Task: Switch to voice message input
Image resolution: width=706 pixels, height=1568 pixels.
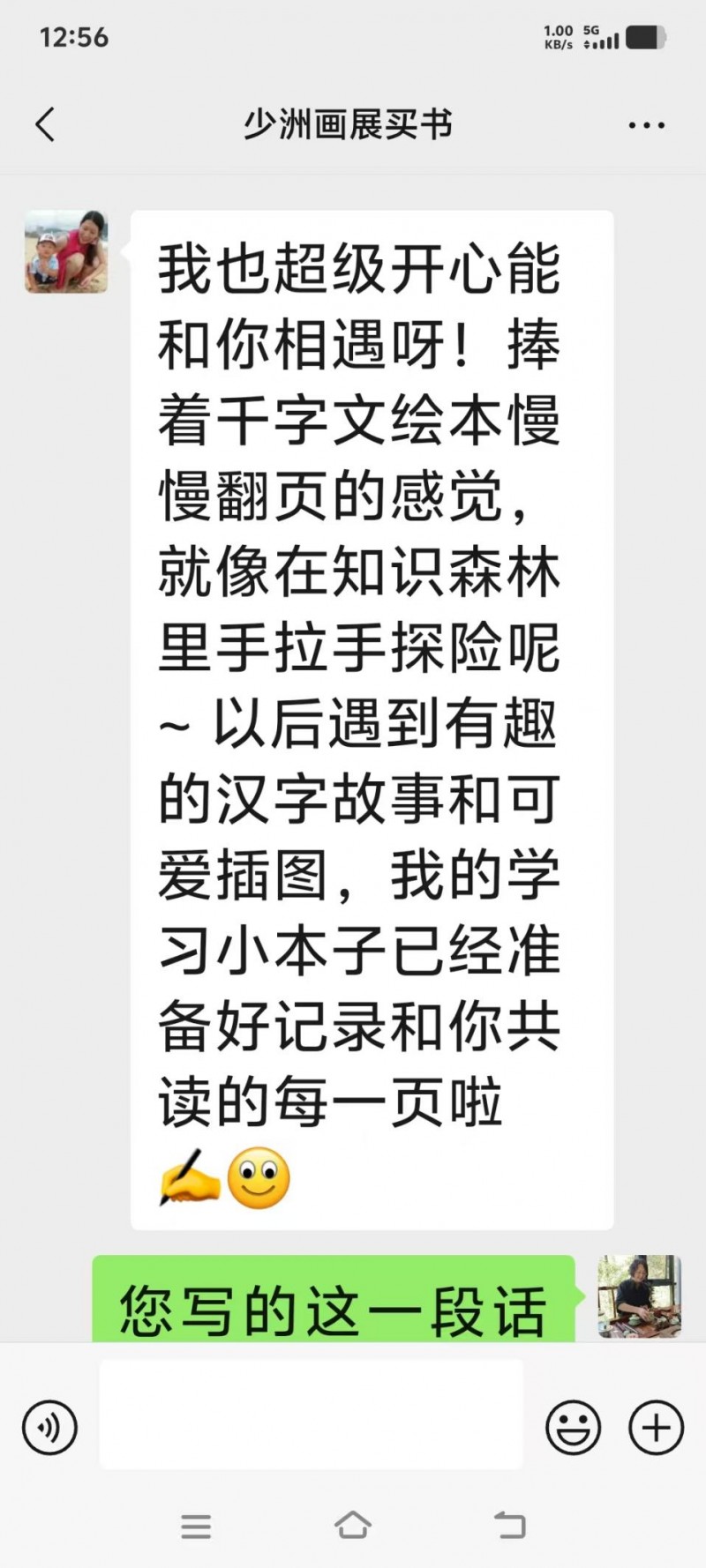Action: coord(50,1427)
